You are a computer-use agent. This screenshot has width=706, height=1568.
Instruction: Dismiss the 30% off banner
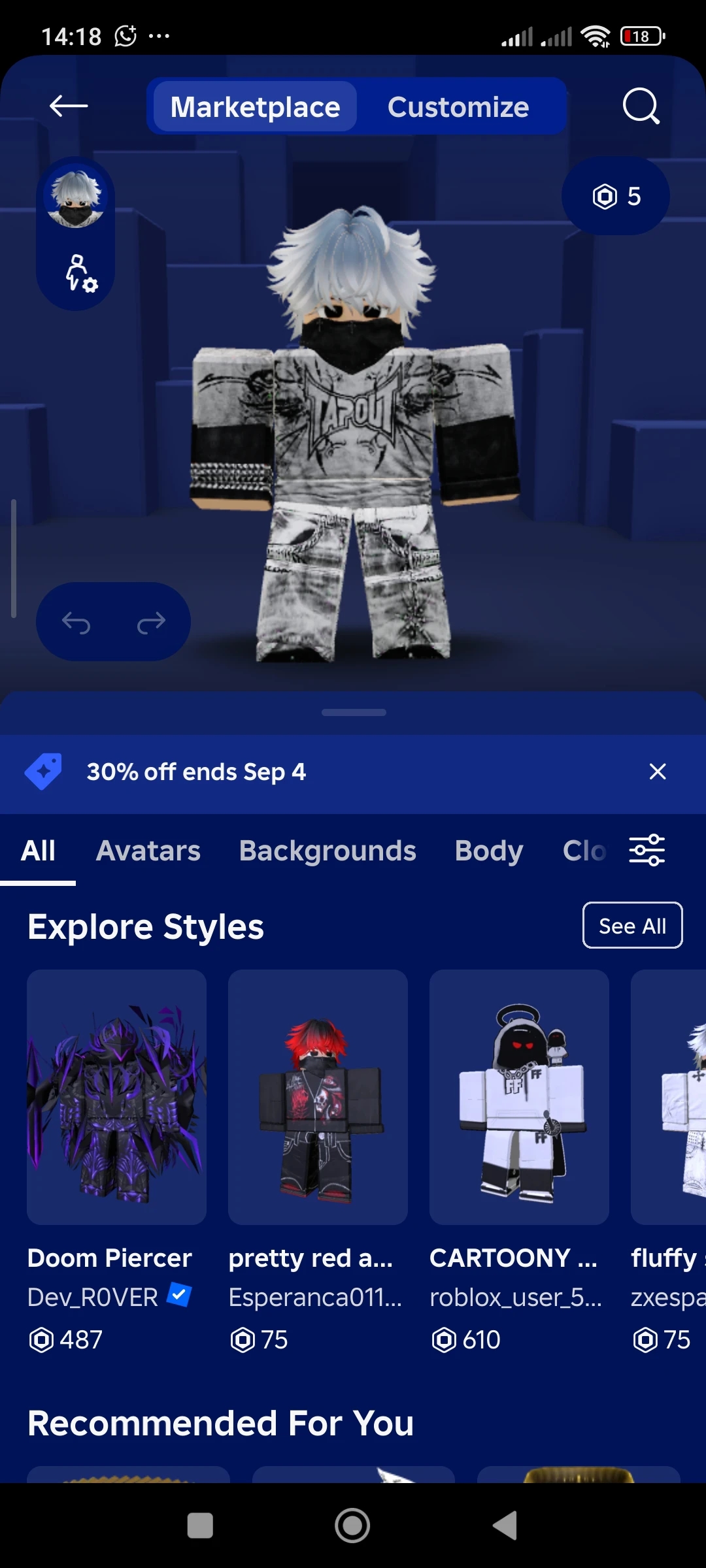click(658, 772)
